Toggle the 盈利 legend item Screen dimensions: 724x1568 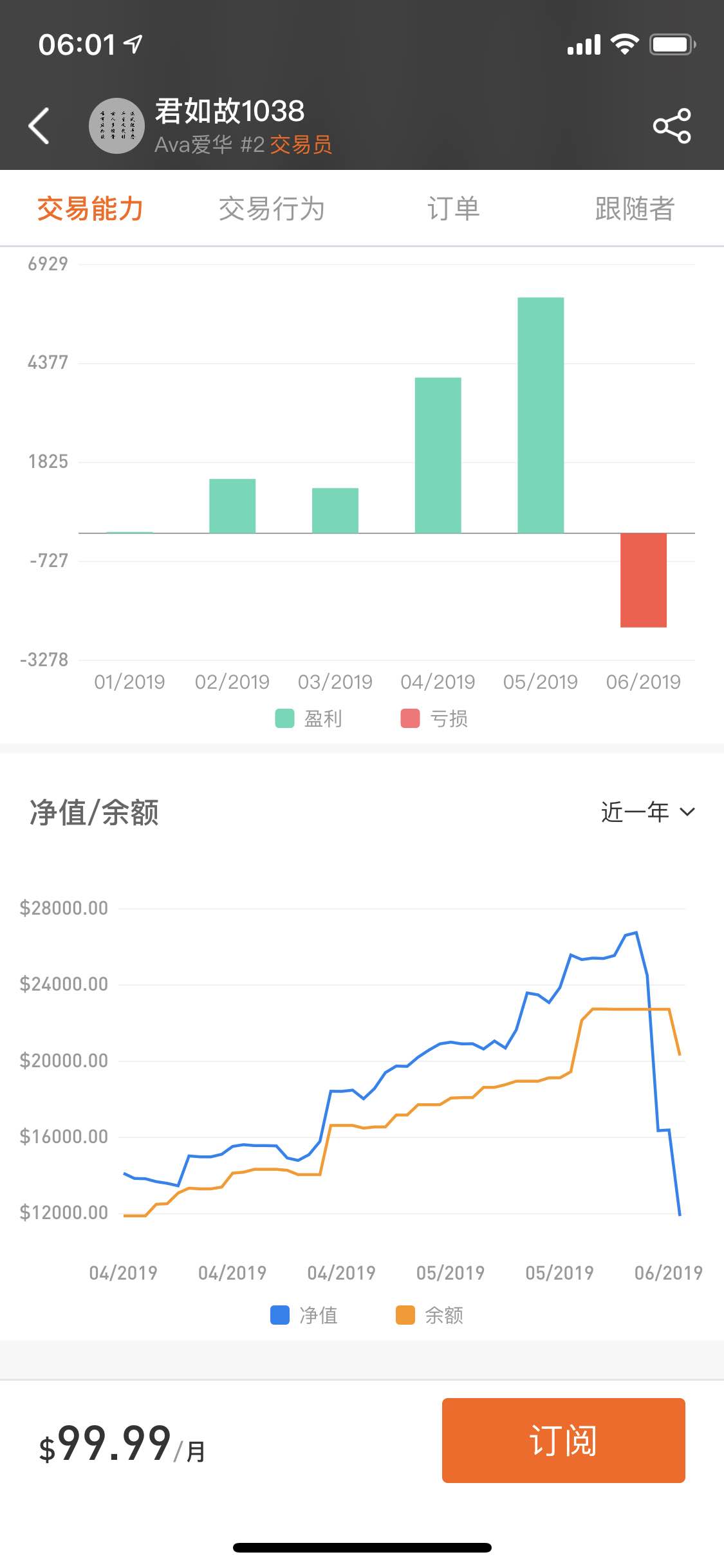[308, 718]
